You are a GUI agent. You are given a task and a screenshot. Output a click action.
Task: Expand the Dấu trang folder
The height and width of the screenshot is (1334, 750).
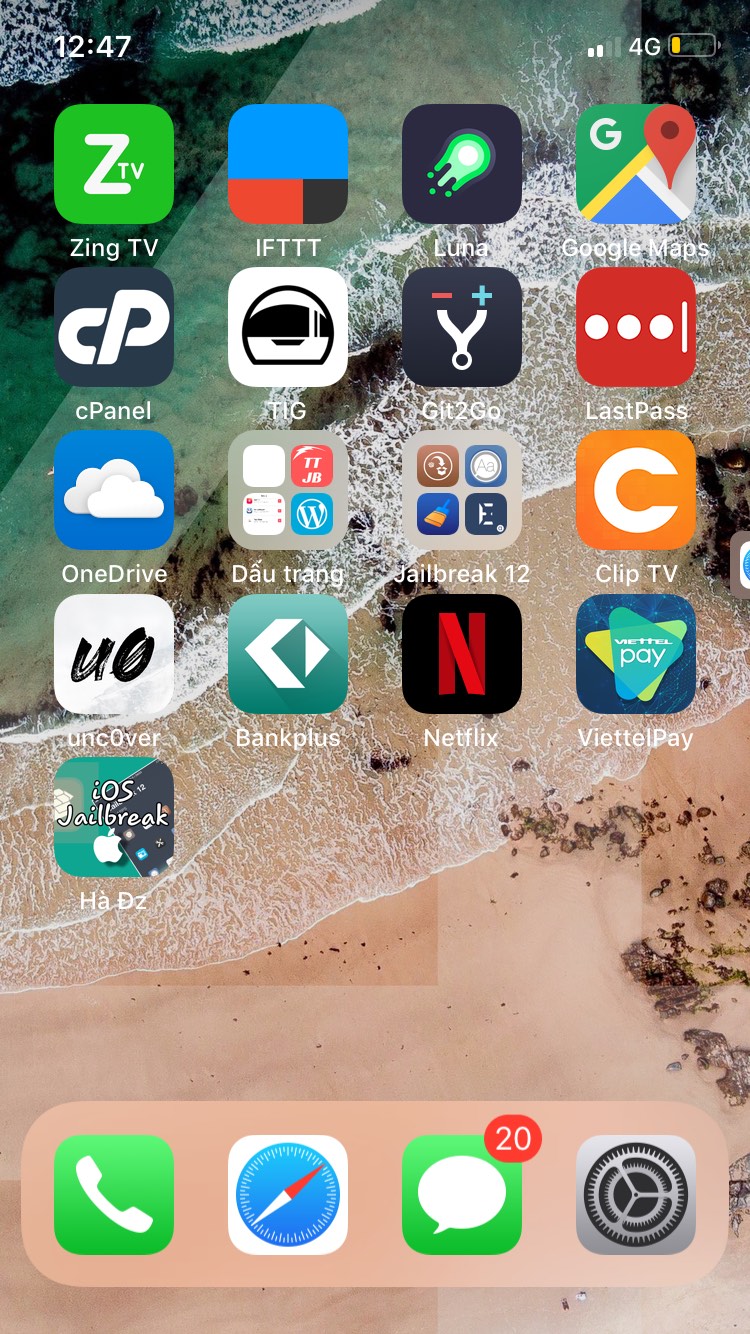tap(287, 490)
